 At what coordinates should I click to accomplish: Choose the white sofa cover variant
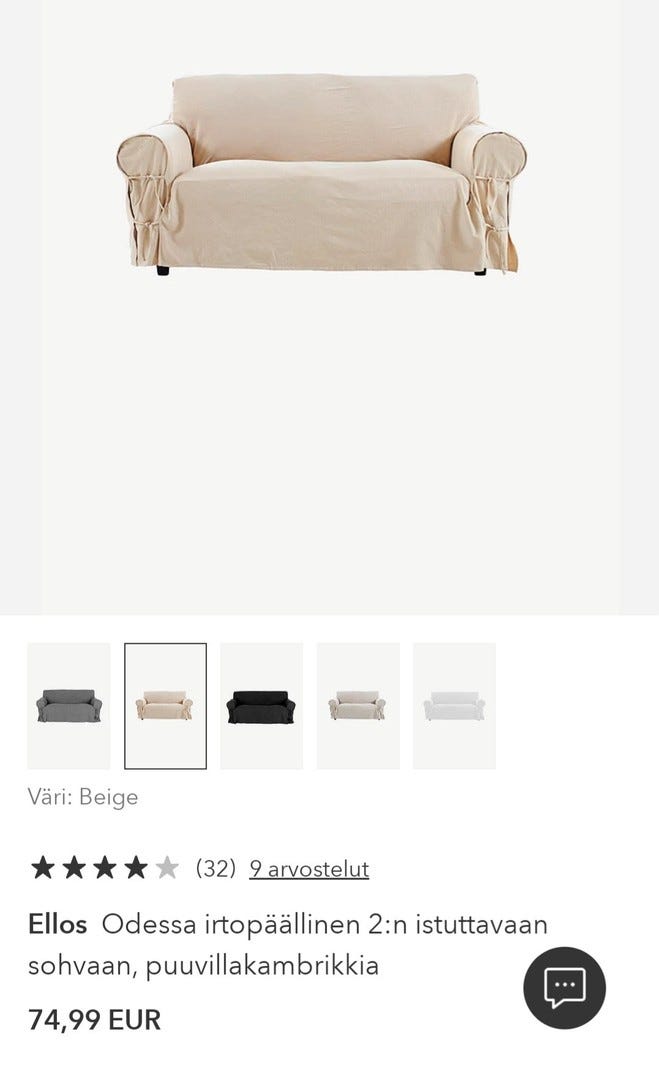coord(454,706)
